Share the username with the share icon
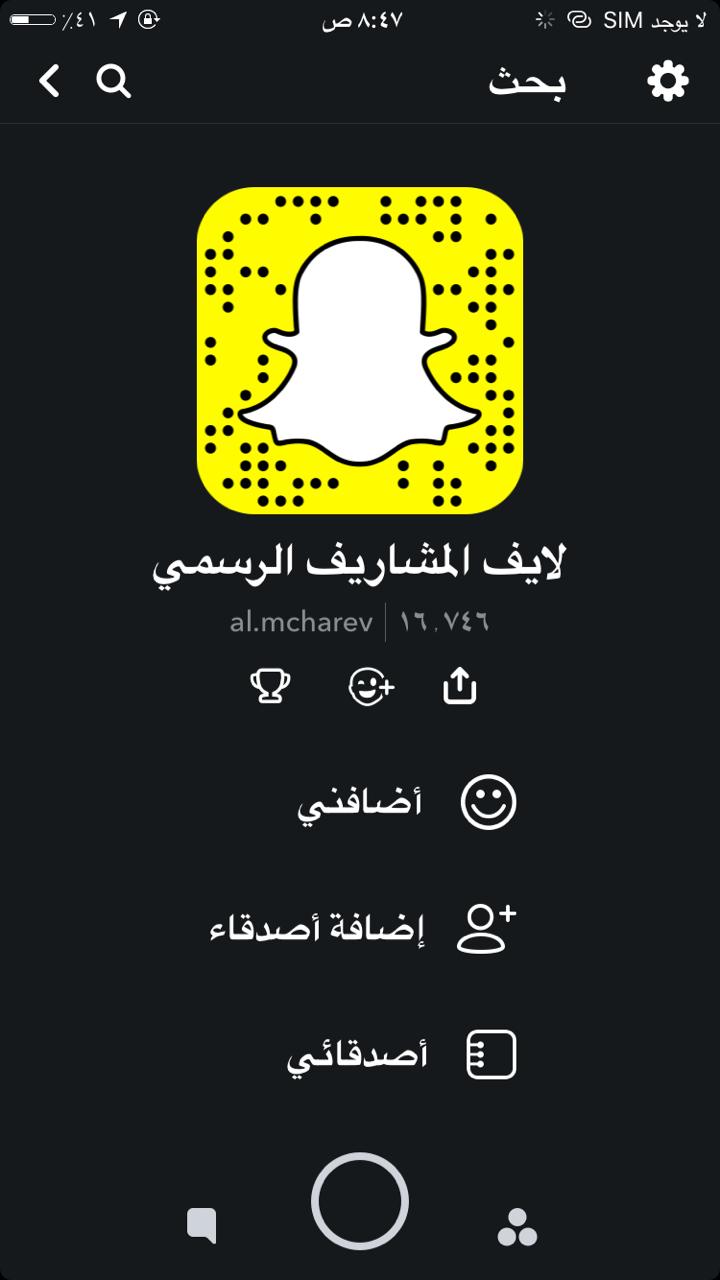The image size is (720, 1280). pos(459,686)
